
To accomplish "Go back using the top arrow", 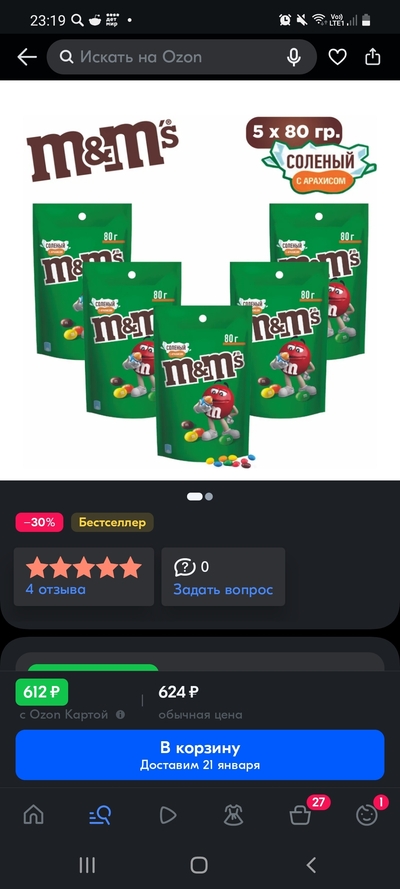I will [x=27, y=57].
